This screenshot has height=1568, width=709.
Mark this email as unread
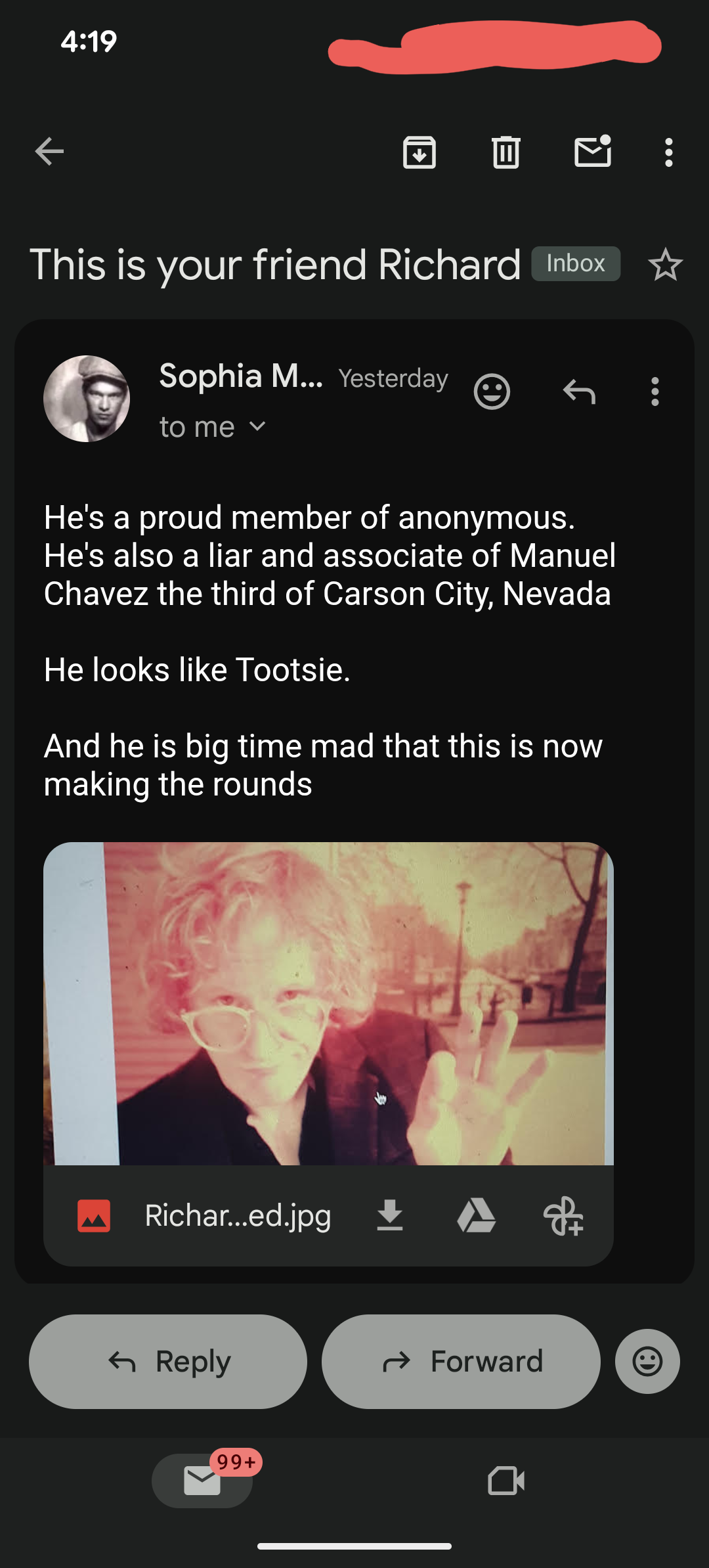pos(593,152)
